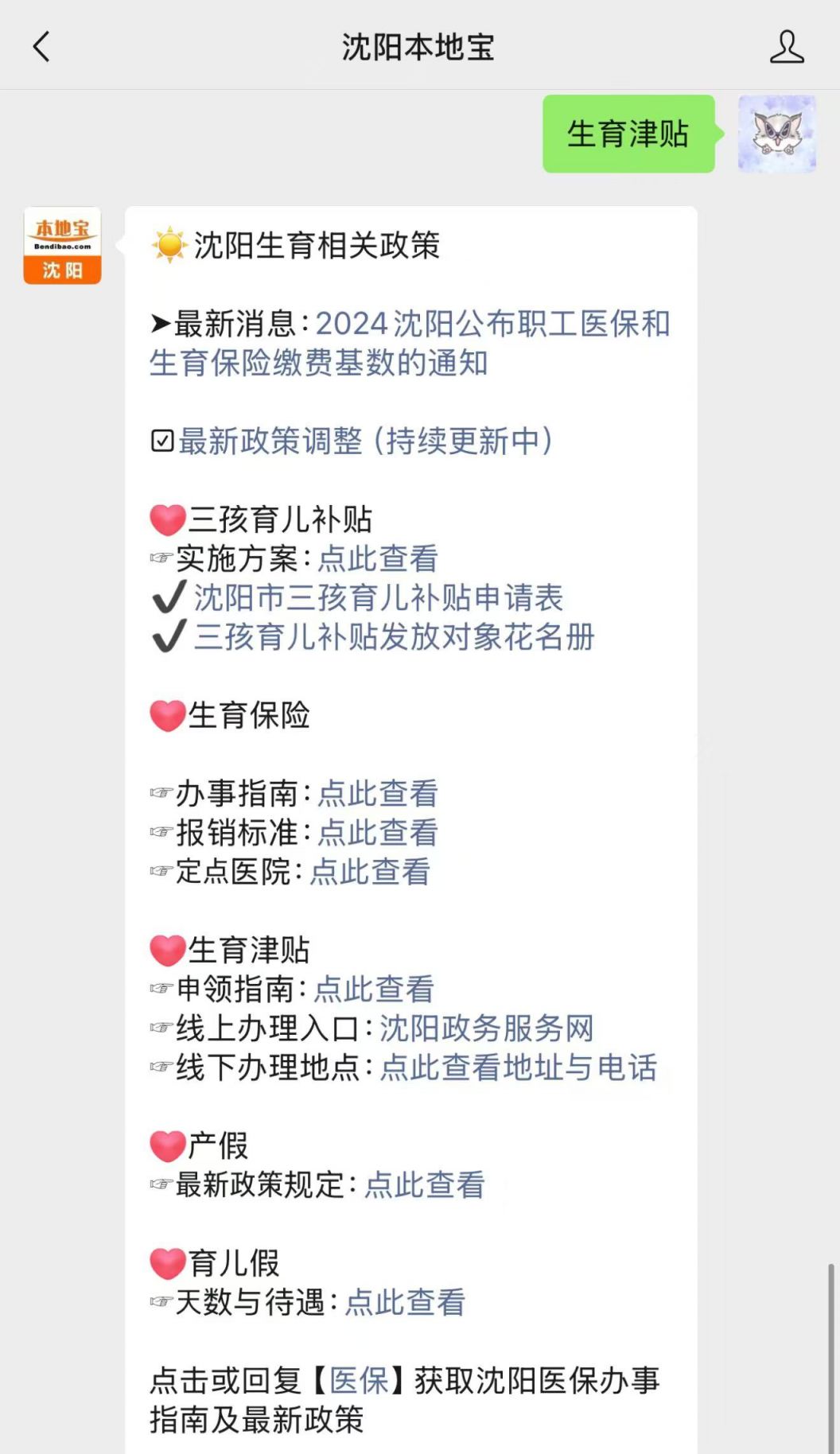Open 点此查看地址与电话 link
This screenshot has height=1454, width=840.
[x=519, y=1067]
